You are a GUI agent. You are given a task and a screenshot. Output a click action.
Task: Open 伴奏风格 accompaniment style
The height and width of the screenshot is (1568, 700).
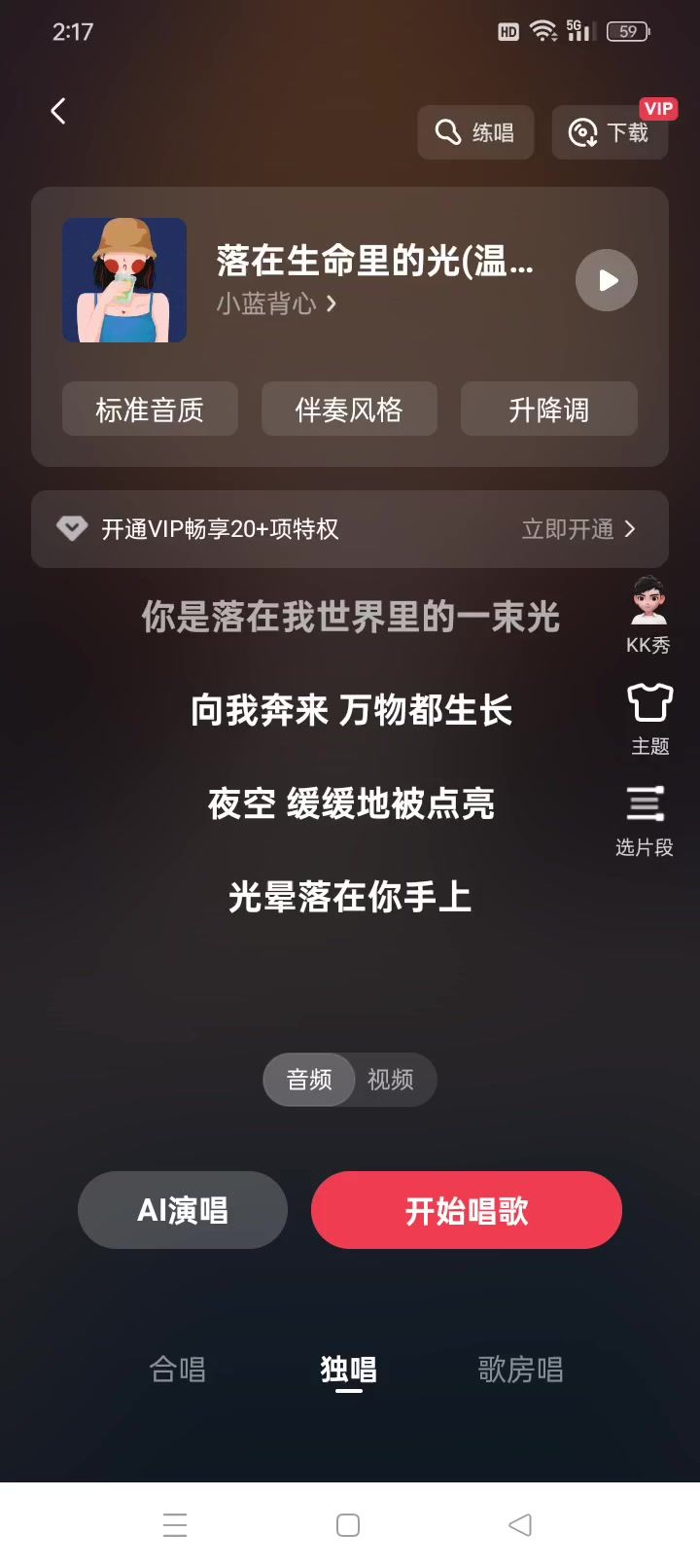tap(349, 410)
